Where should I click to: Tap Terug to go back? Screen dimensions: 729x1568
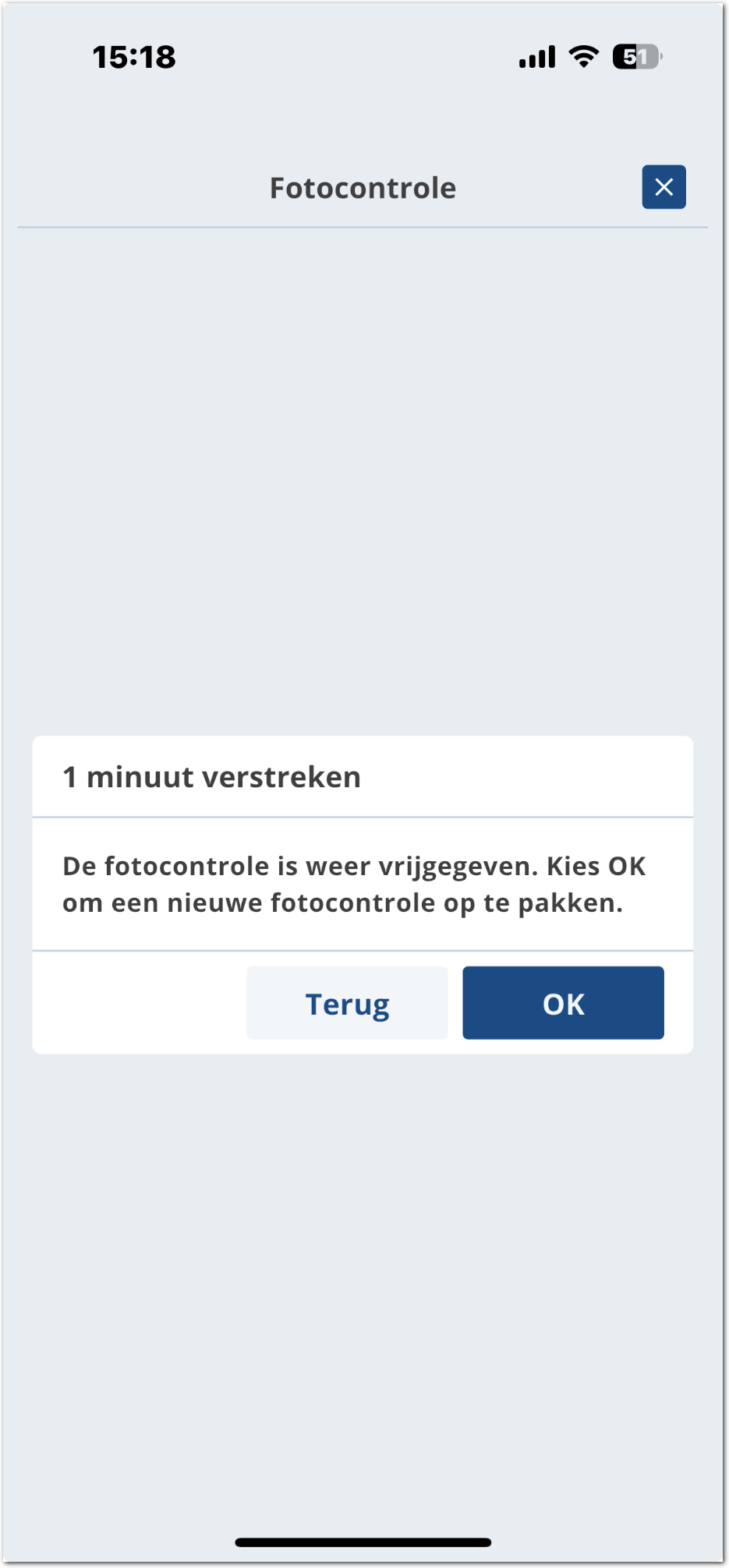[x=347, y=1003]
